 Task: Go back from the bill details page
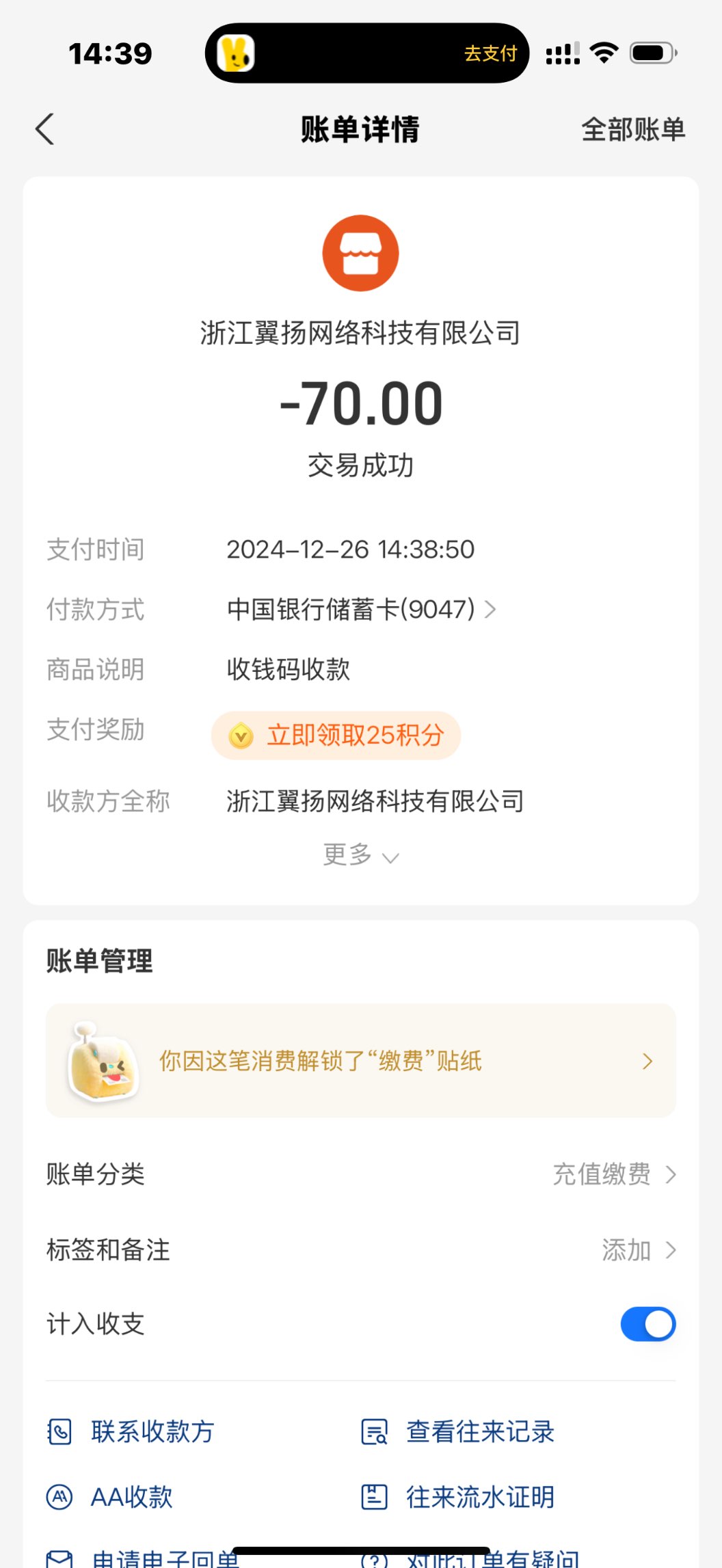coord(45,129)
